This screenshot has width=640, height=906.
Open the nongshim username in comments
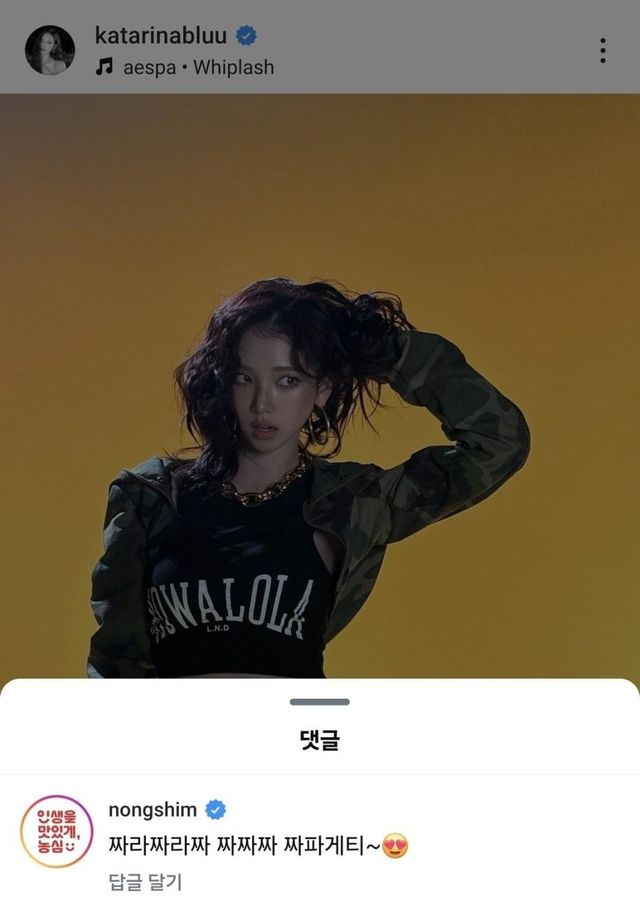click(x=153, y=808)
